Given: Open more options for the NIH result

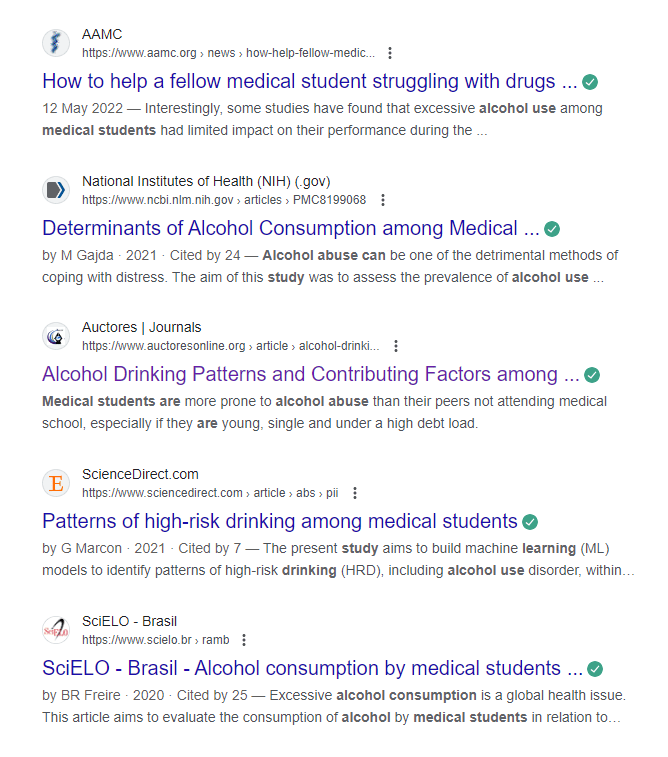Looking at the screenshot, I should (382, 200).
